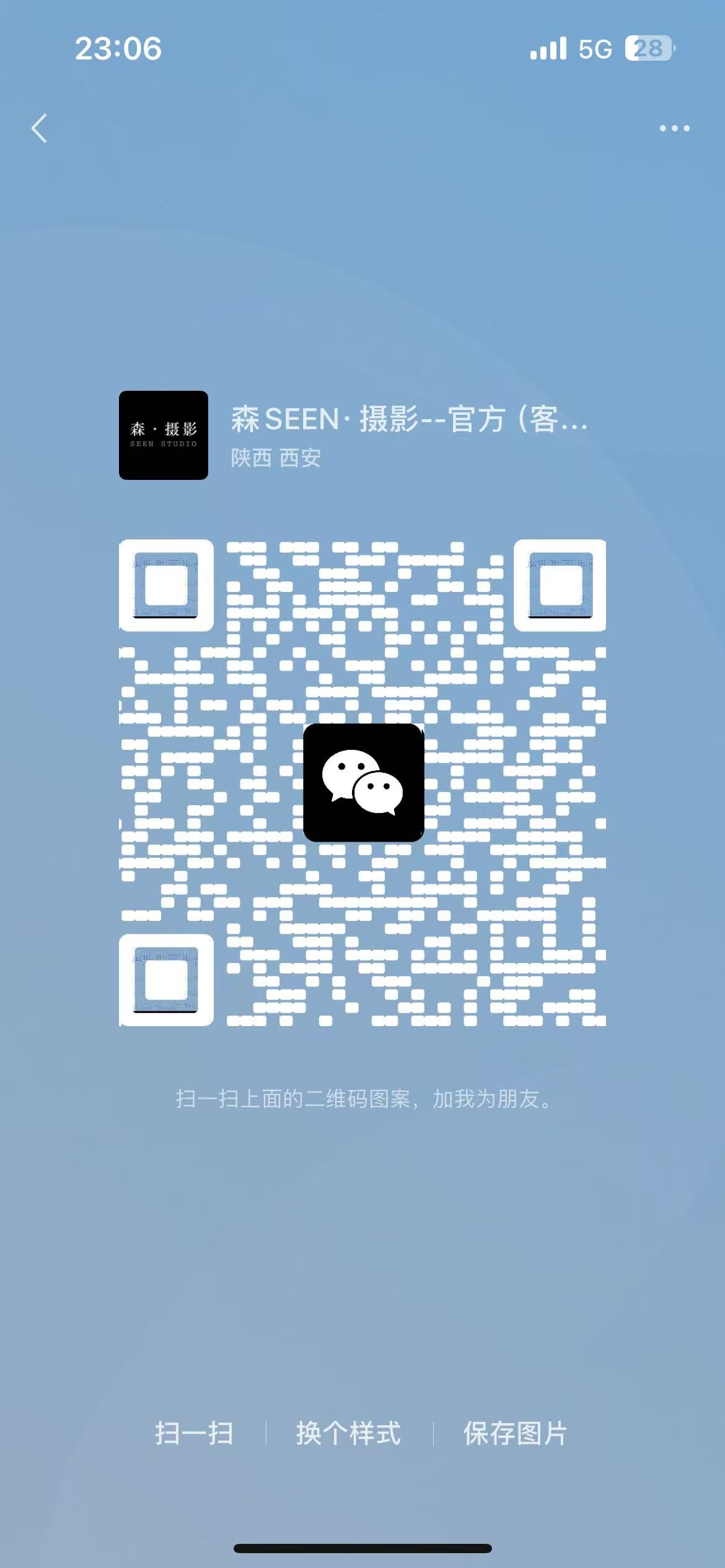Tap the back arrow to return
Screen dimensions: 725x1568
point(40,128)
